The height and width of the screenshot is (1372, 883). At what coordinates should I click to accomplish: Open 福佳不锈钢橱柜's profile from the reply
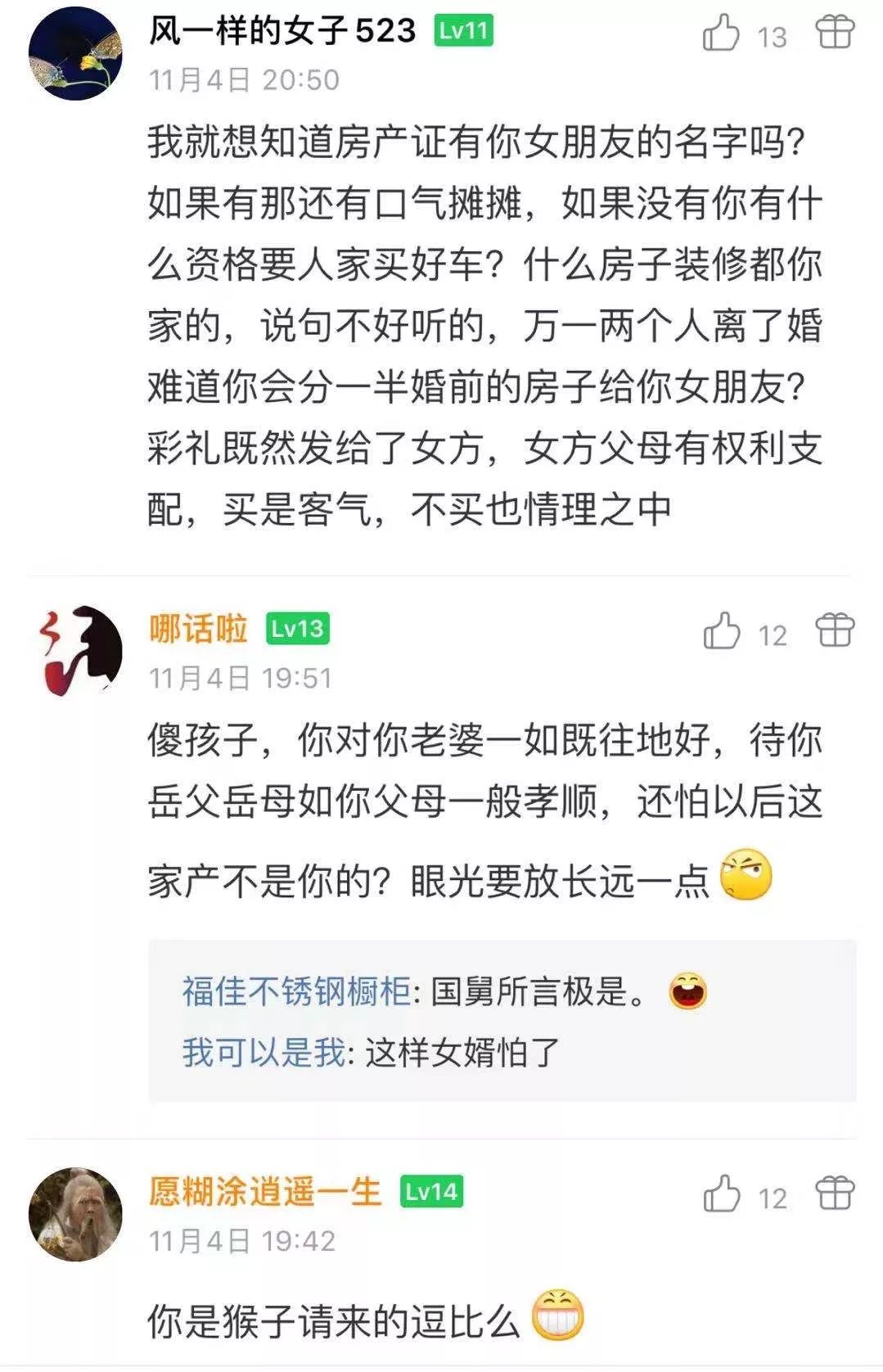pyautogui.click(x=295, y=991)
